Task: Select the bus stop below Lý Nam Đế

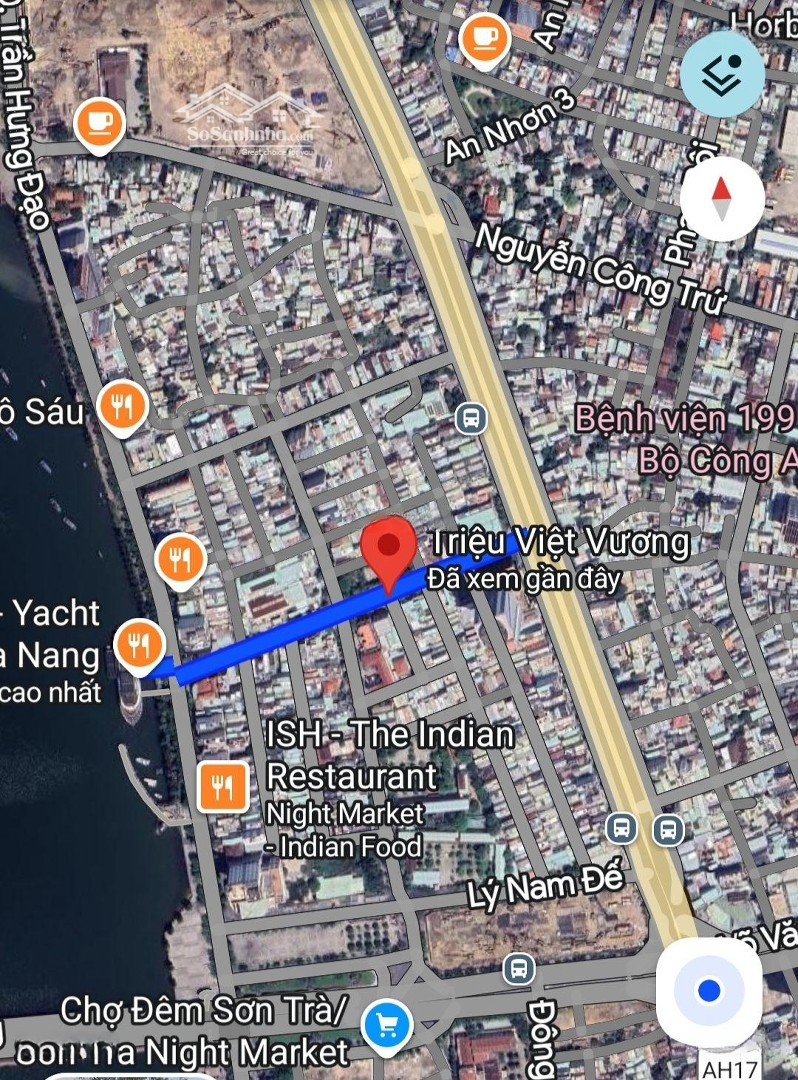Action: 518,967
